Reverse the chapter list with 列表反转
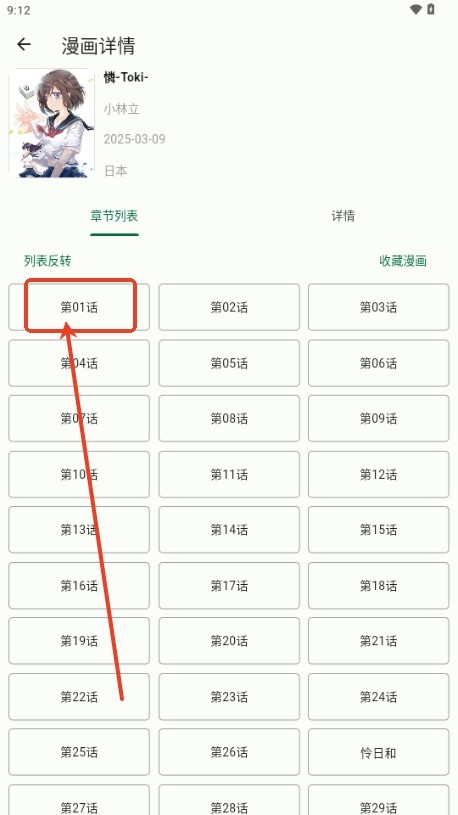Viewport: 458px width, 815px height. point(47,260)
